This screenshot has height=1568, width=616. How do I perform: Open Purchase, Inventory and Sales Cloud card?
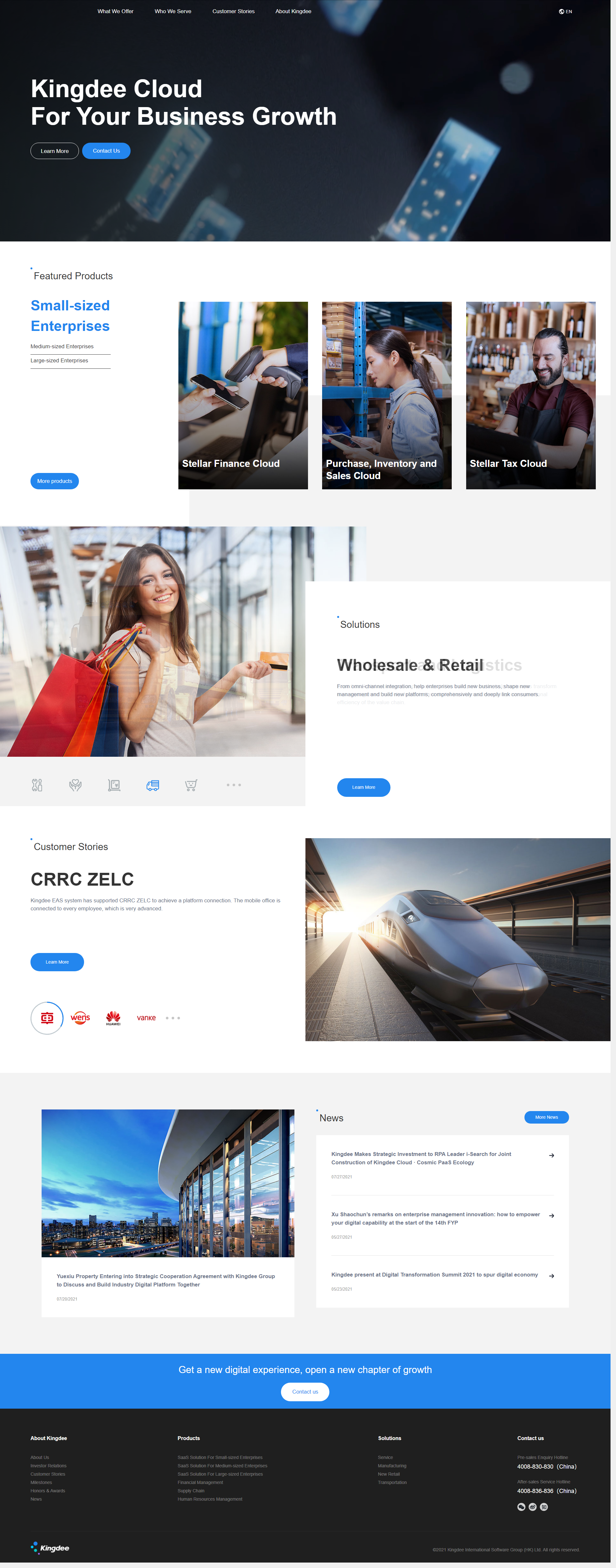[x=386, y=396]
